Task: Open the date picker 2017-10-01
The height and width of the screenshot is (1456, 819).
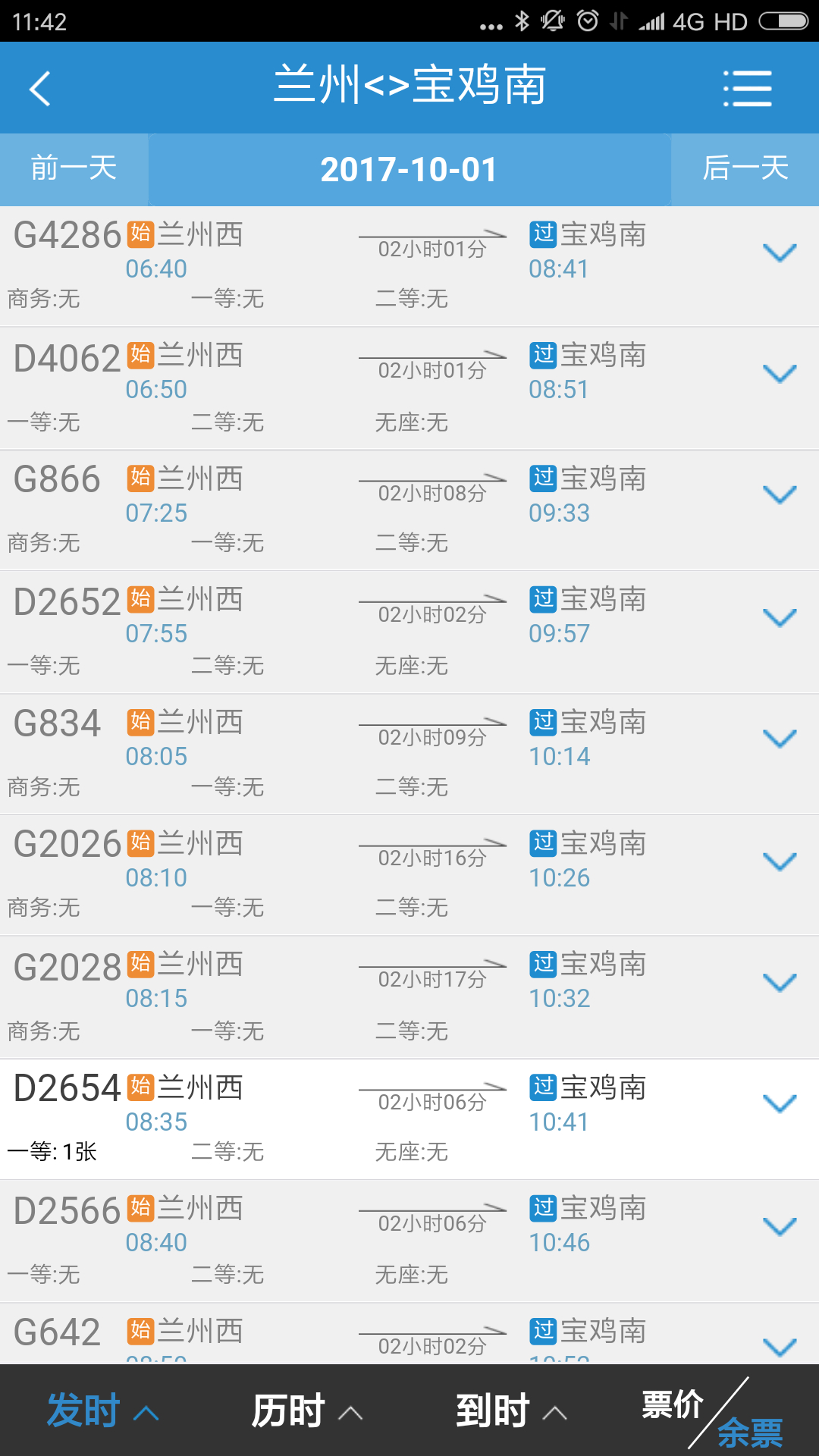Action: pyautogui.click(x=409, y=169)
